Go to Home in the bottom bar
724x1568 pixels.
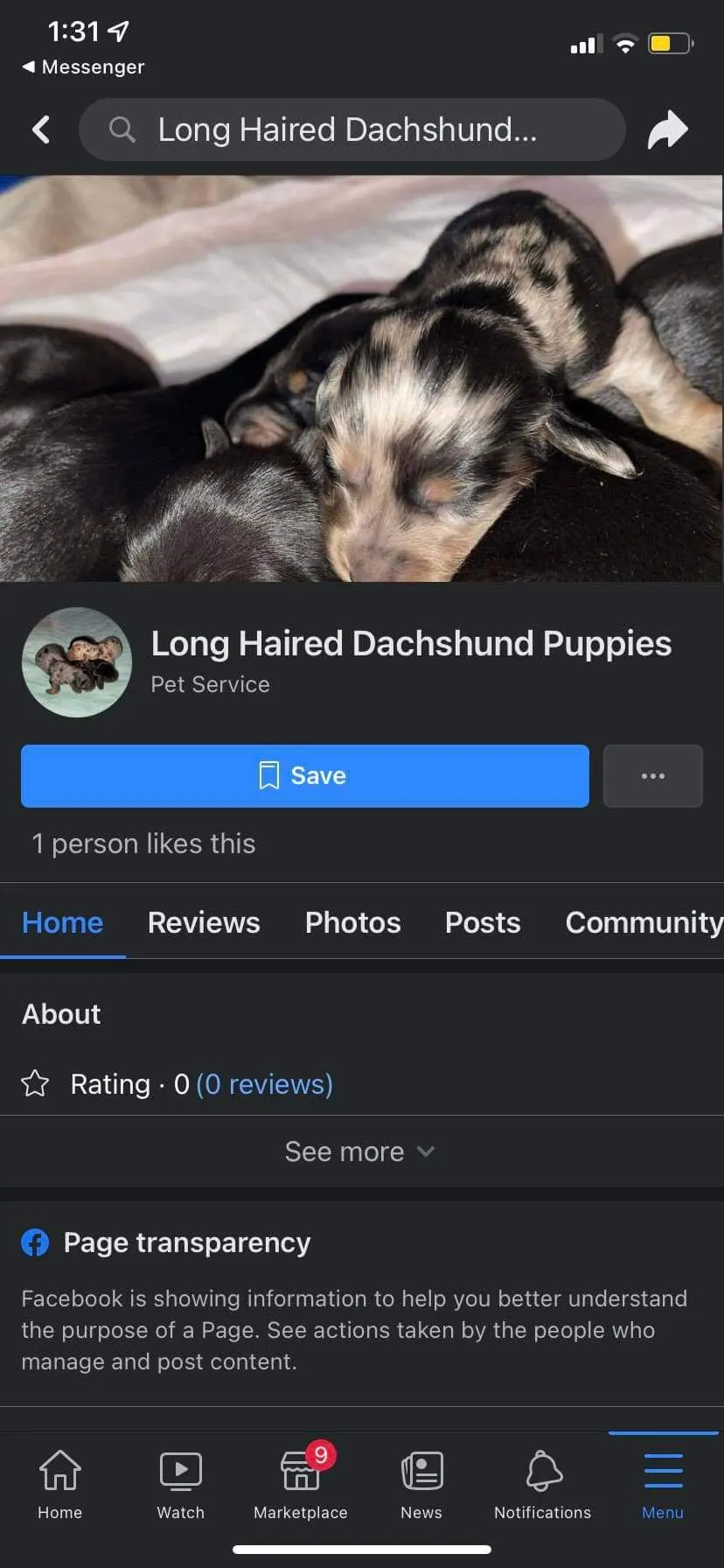pos(60,1484)
